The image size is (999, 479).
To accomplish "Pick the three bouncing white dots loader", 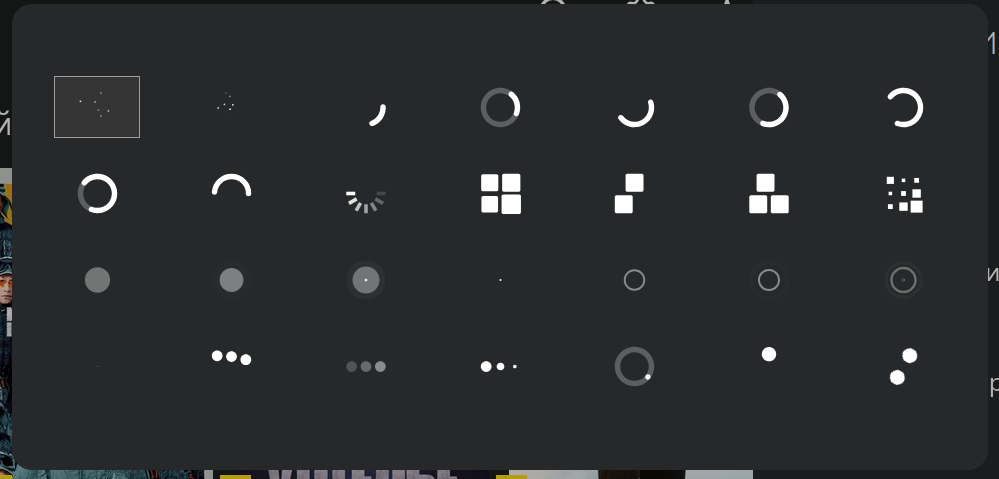I will (231, 357).
